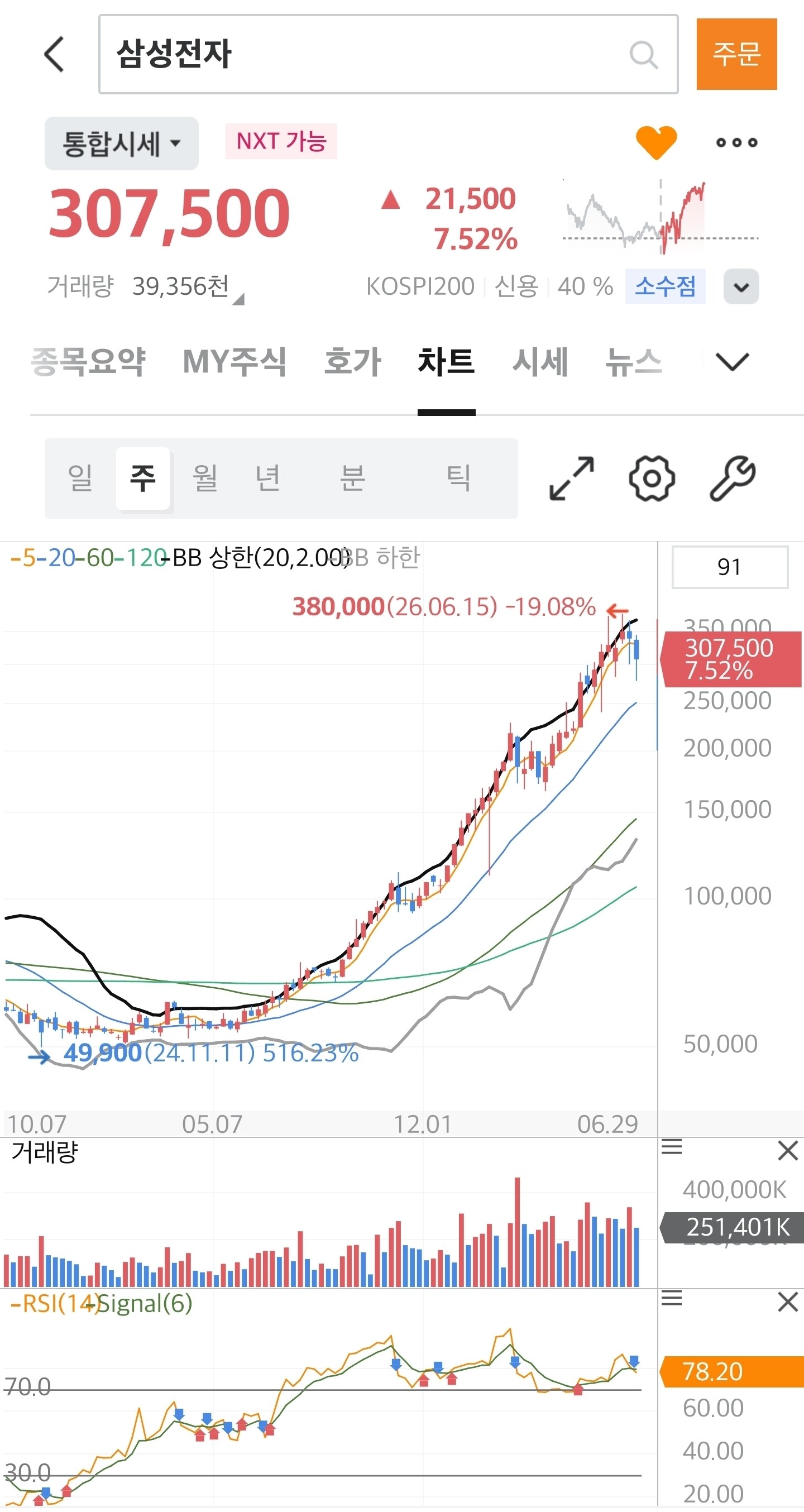Open the three-dot overflow menu
804x1512 pixels.
[x=736, y=142]
